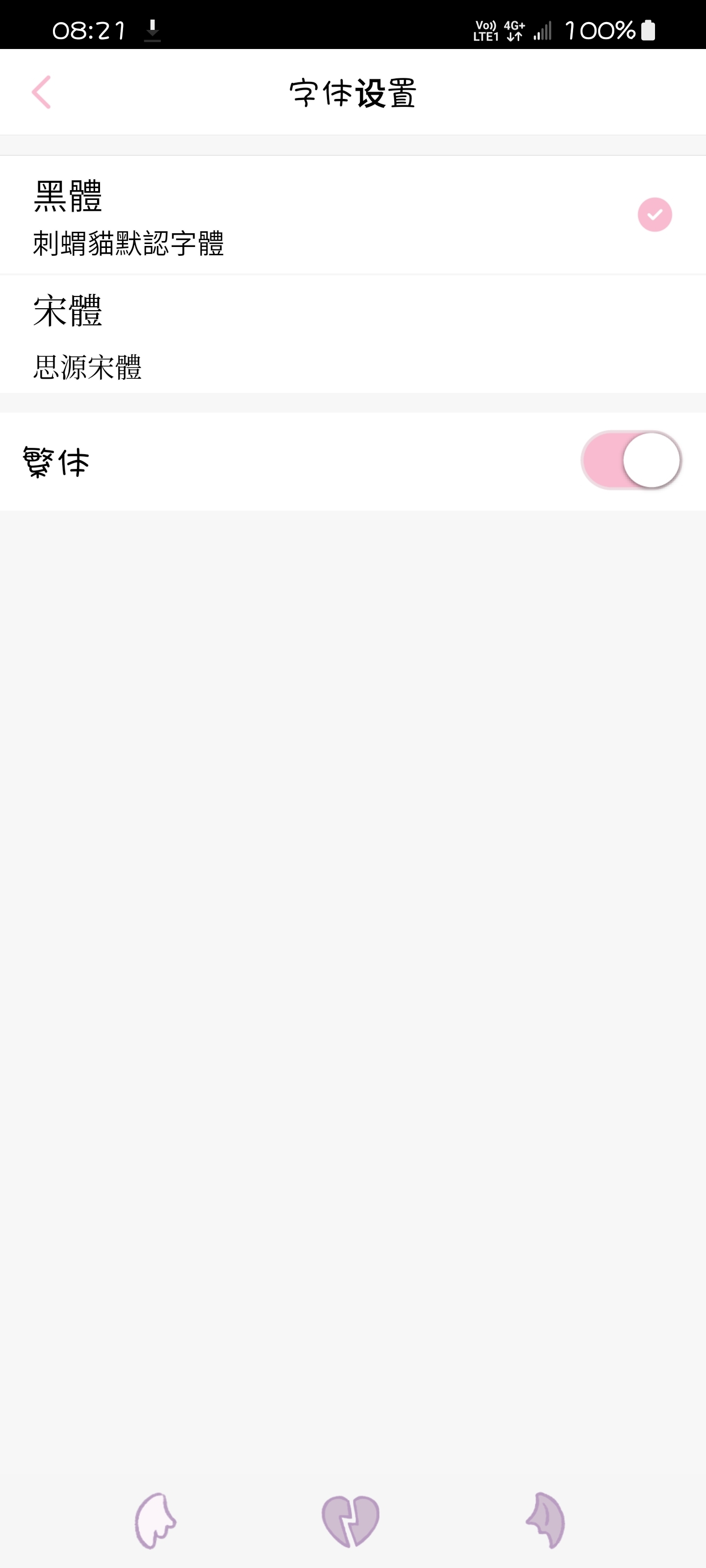
Task: Tap the heart-shaped home button
Action: pyautogui.click(x=350, y=1520)
